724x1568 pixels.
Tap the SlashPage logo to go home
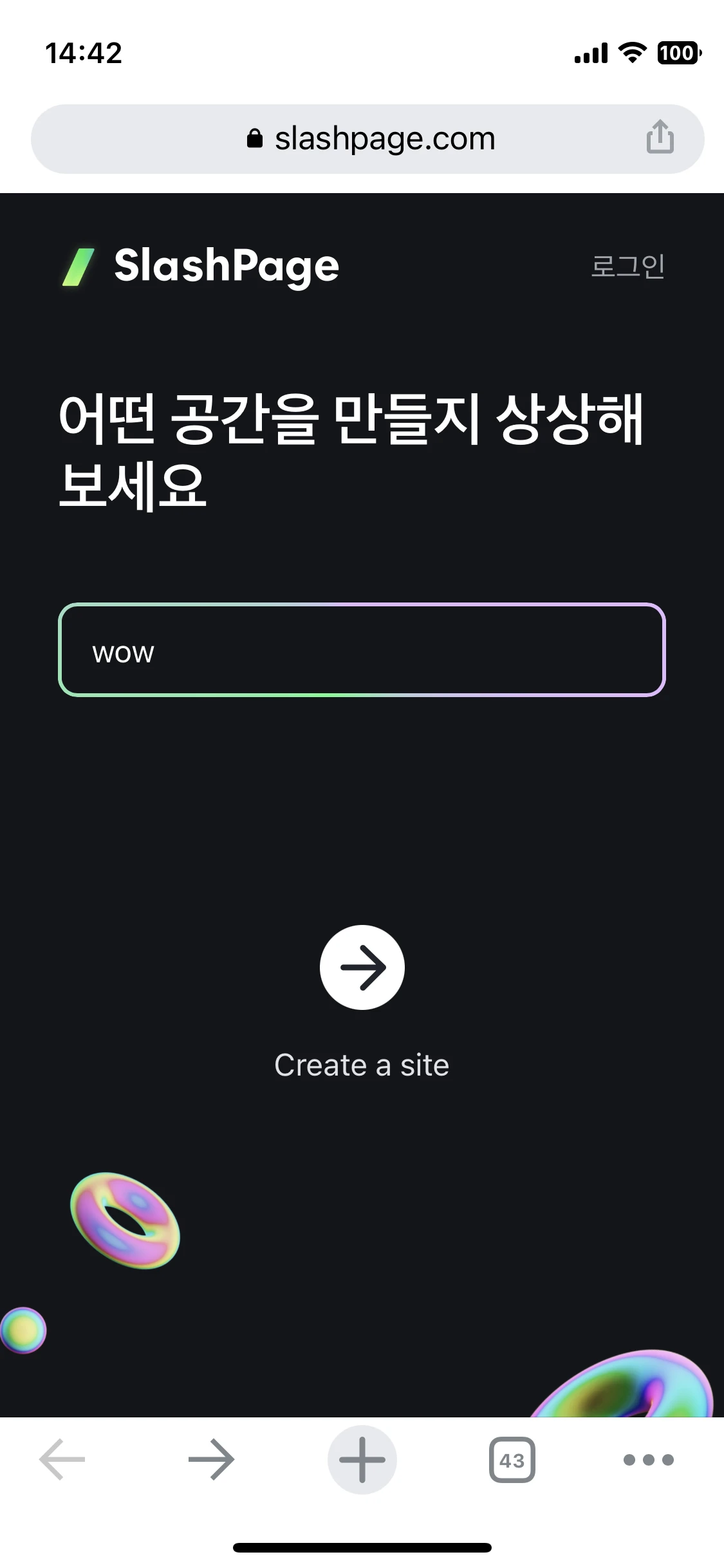click(201, 266)
